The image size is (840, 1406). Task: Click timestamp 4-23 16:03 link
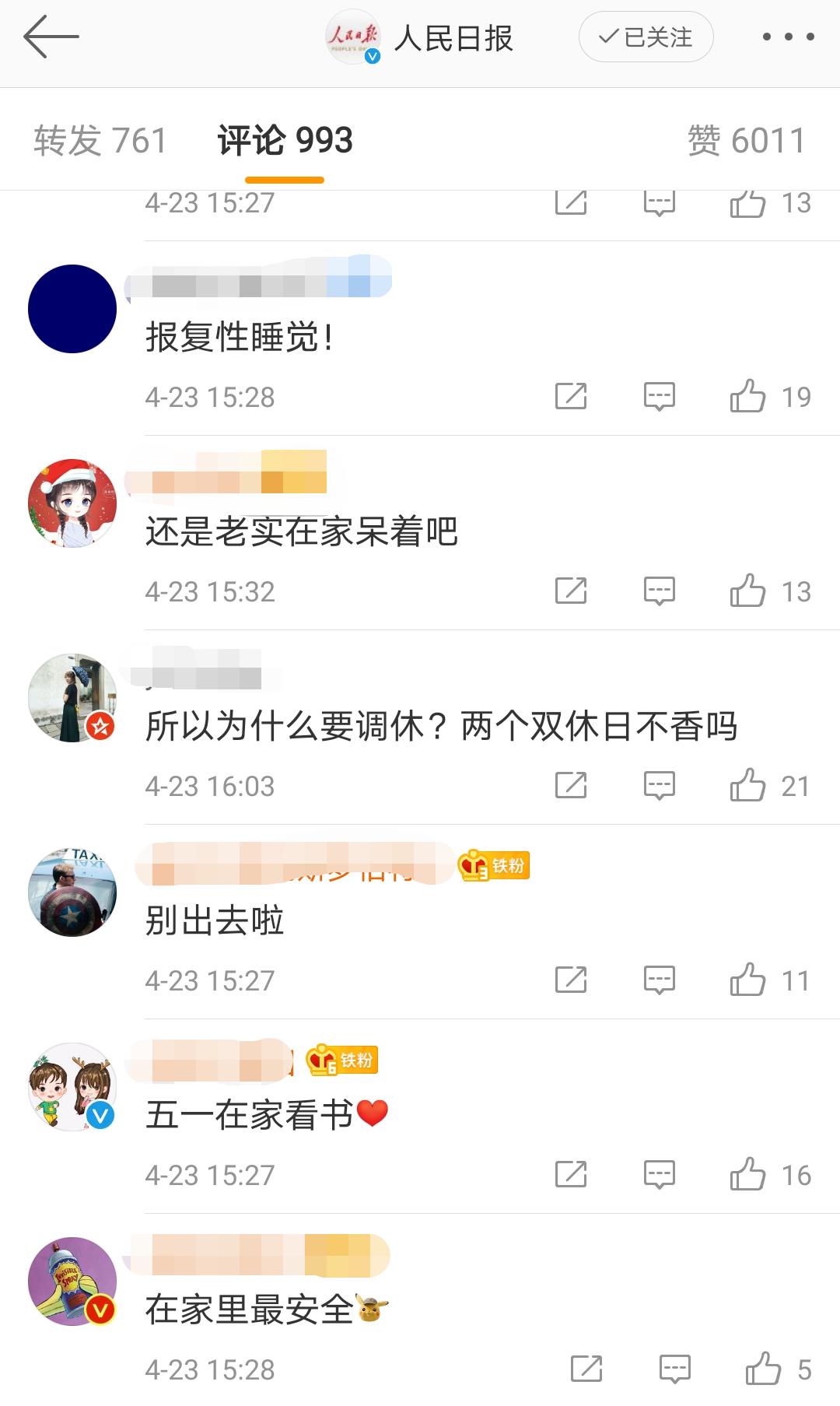(208, 786)
